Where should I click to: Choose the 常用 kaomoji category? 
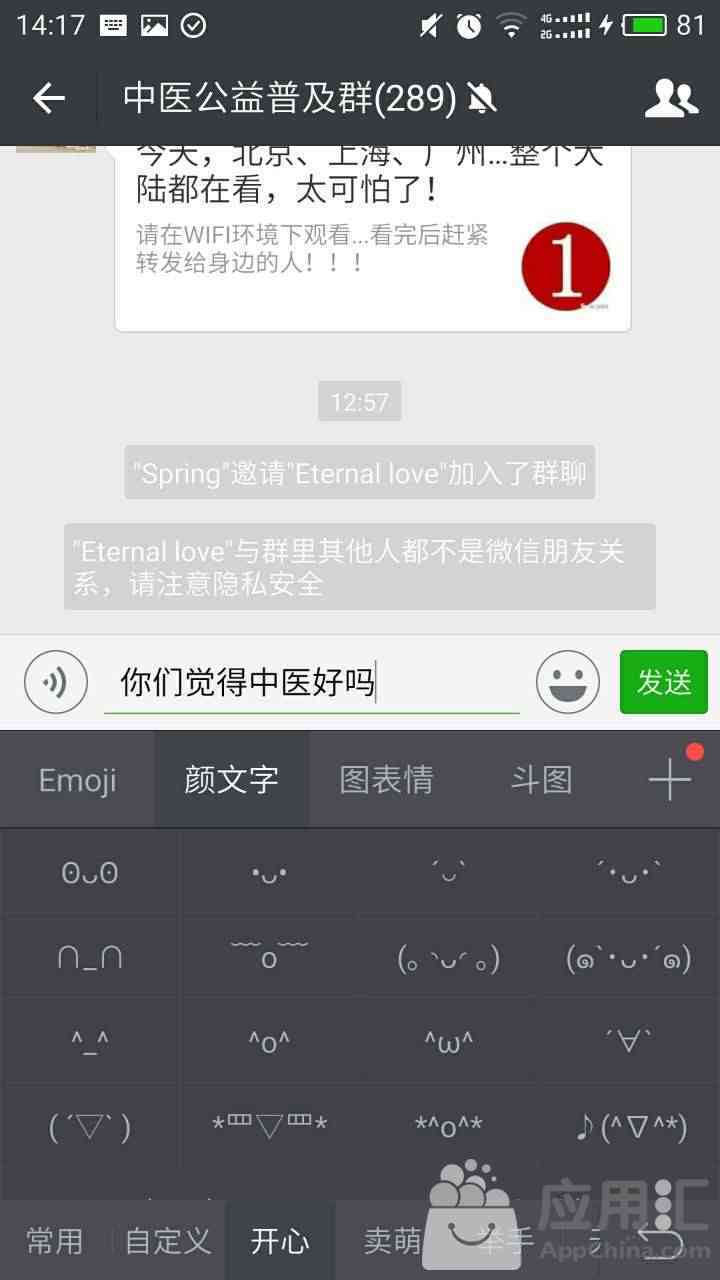54,1241
